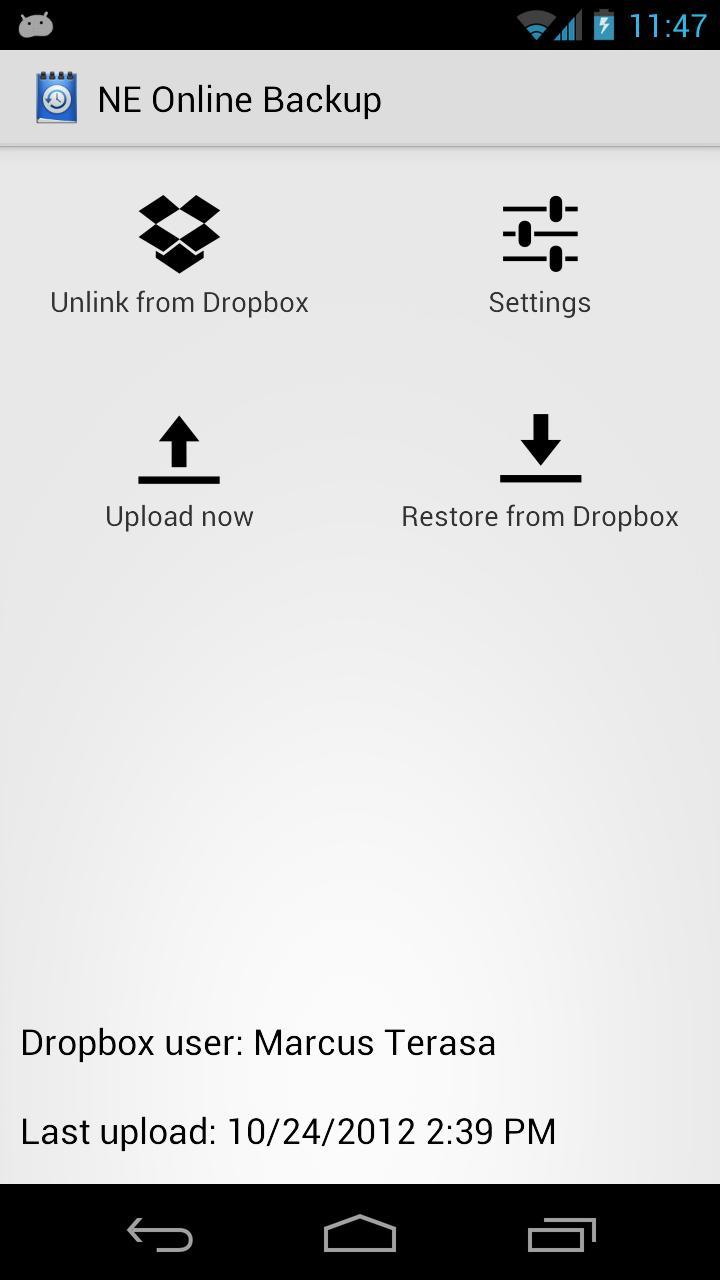Tap the Dropbox box icon to unlink
720x1280 pixels.
179,234
